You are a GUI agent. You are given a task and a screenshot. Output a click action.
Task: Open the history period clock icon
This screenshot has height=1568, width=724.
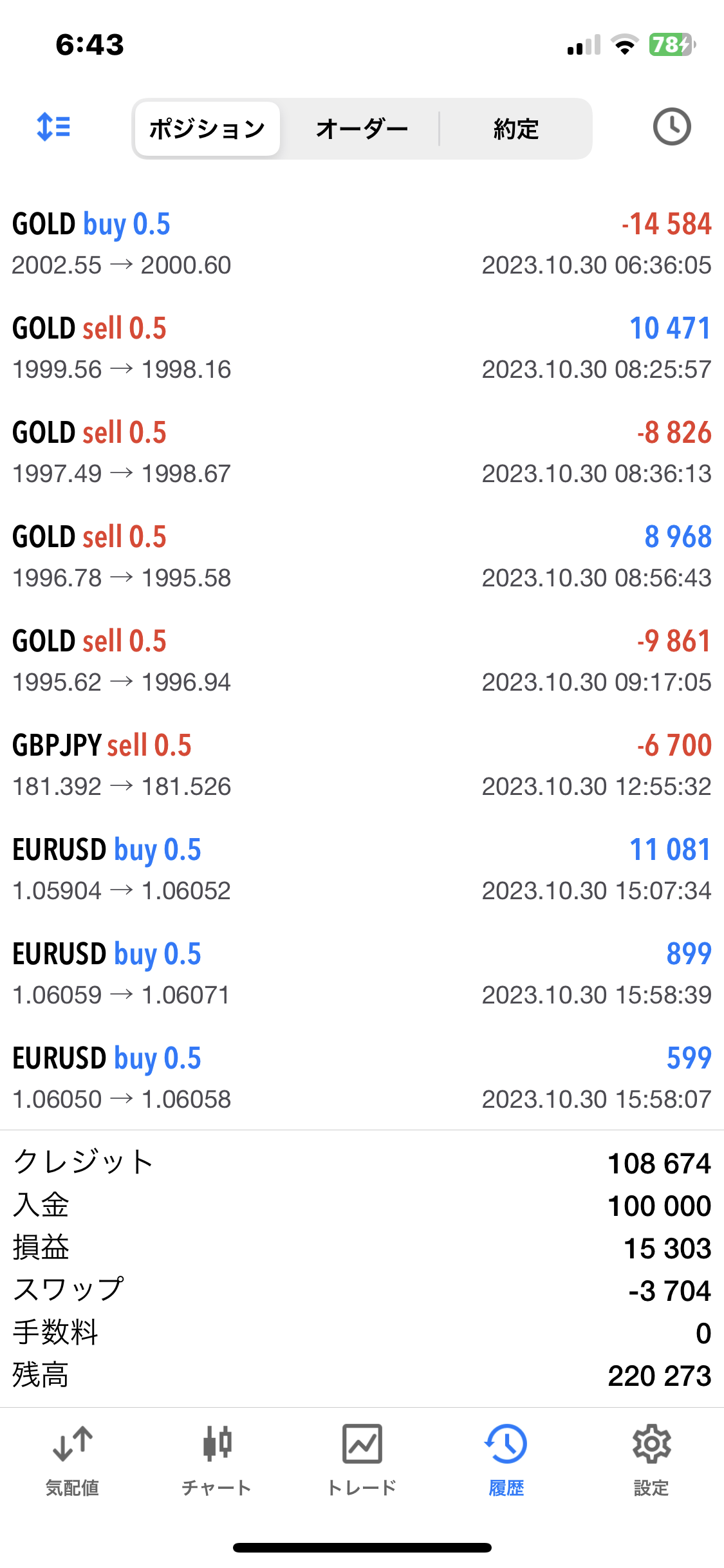[x=671, y=127]
